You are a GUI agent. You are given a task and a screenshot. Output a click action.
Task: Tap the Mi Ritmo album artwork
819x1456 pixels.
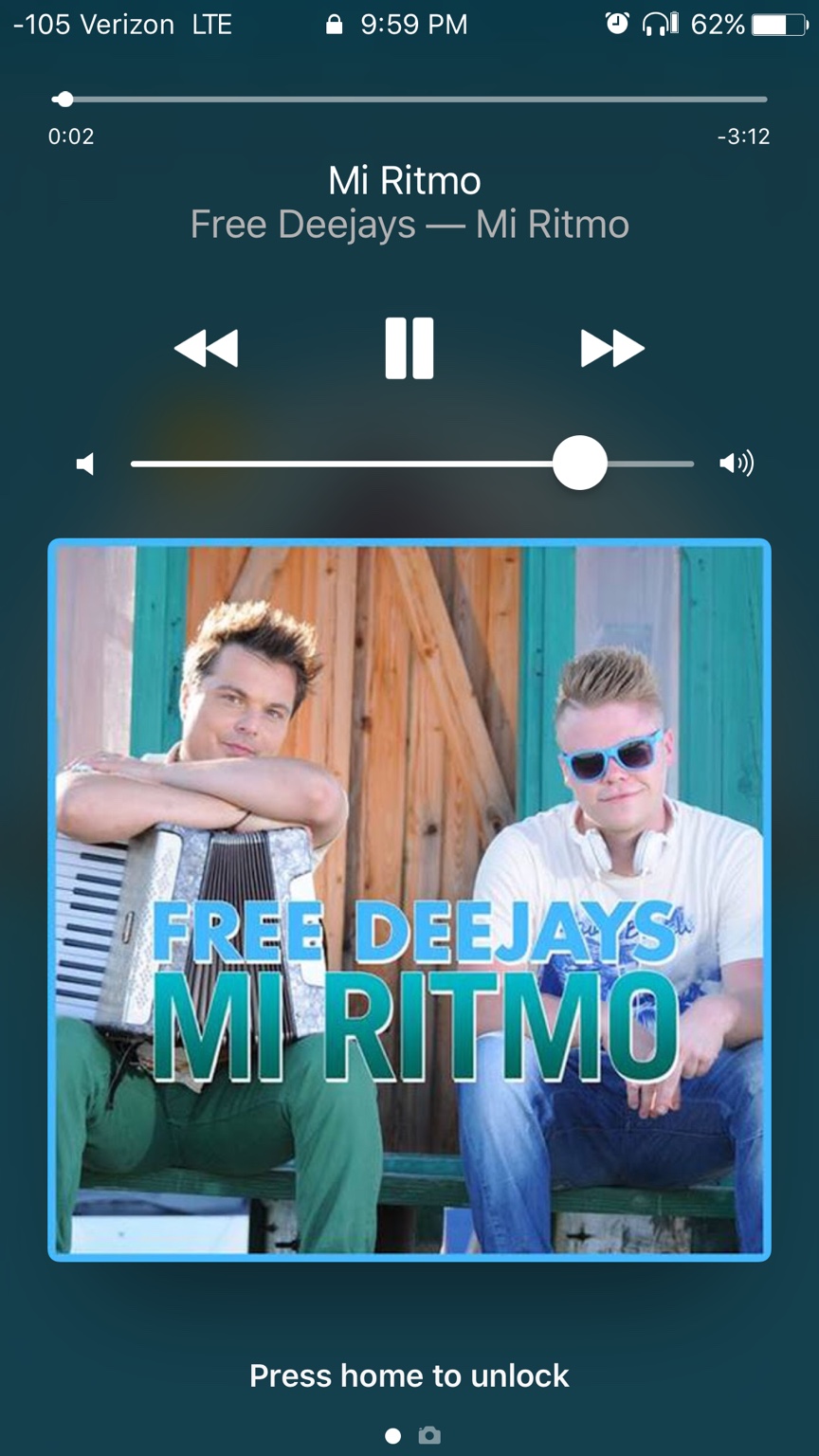409,901
